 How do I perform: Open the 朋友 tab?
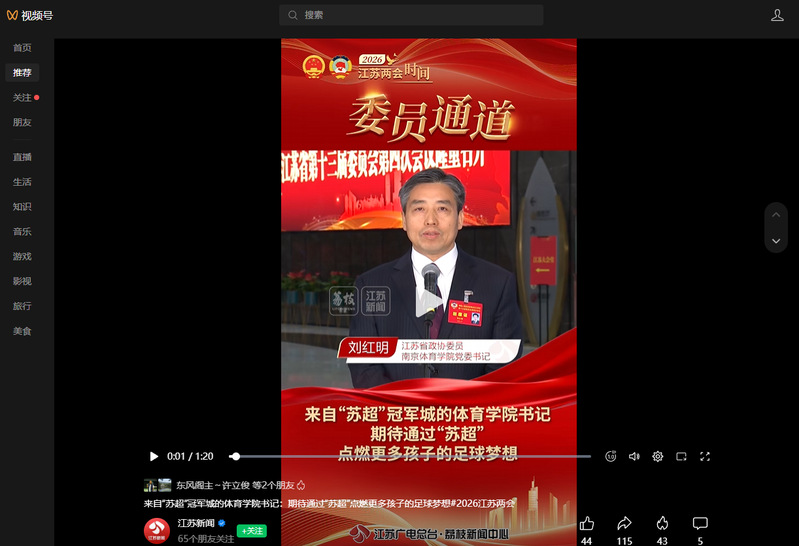22,123
